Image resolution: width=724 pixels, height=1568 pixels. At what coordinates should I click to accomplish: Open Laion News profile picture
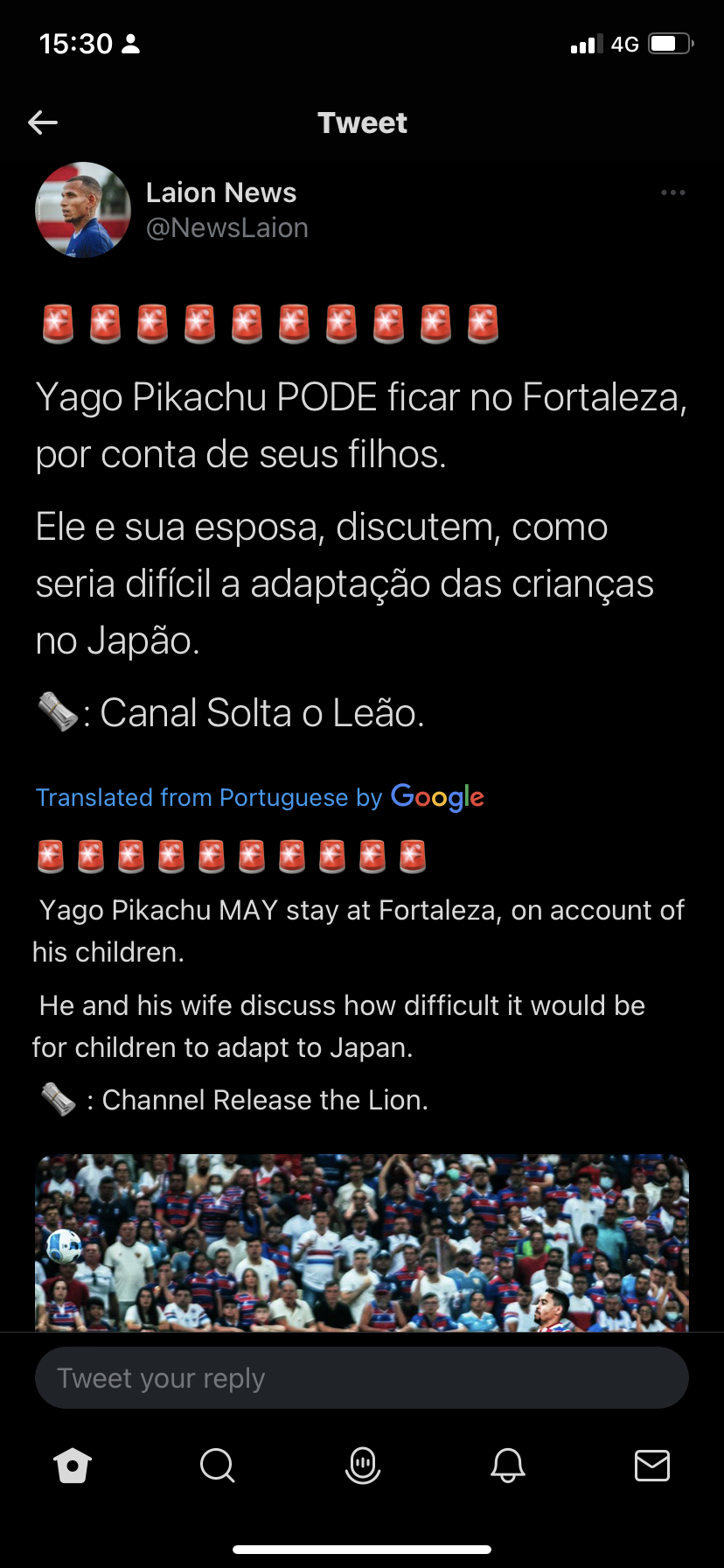[83, 210]
